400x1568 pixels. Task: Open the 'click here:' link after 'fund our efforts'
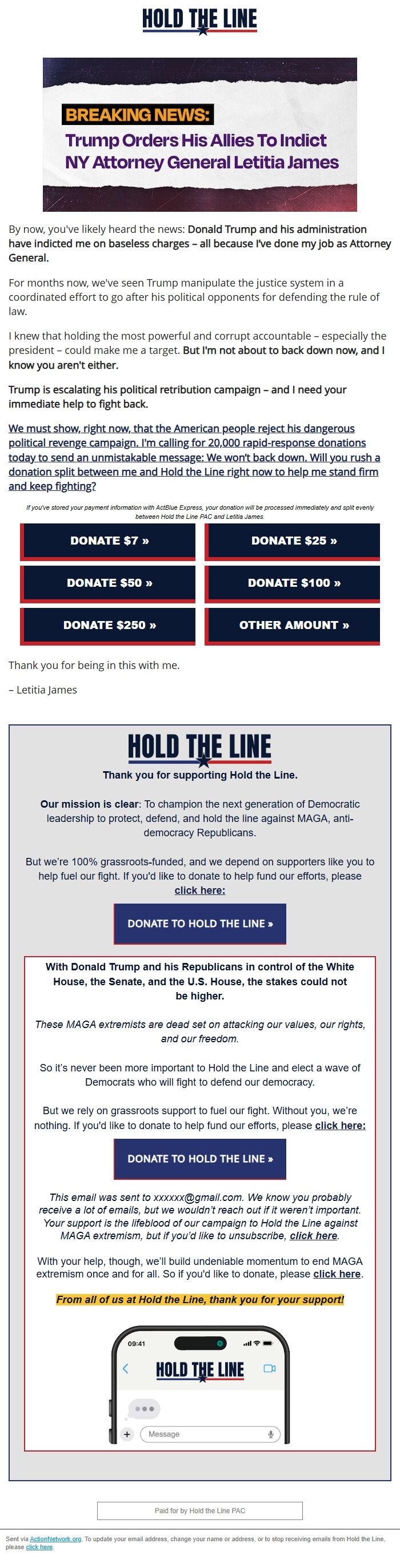(339, 1126)
